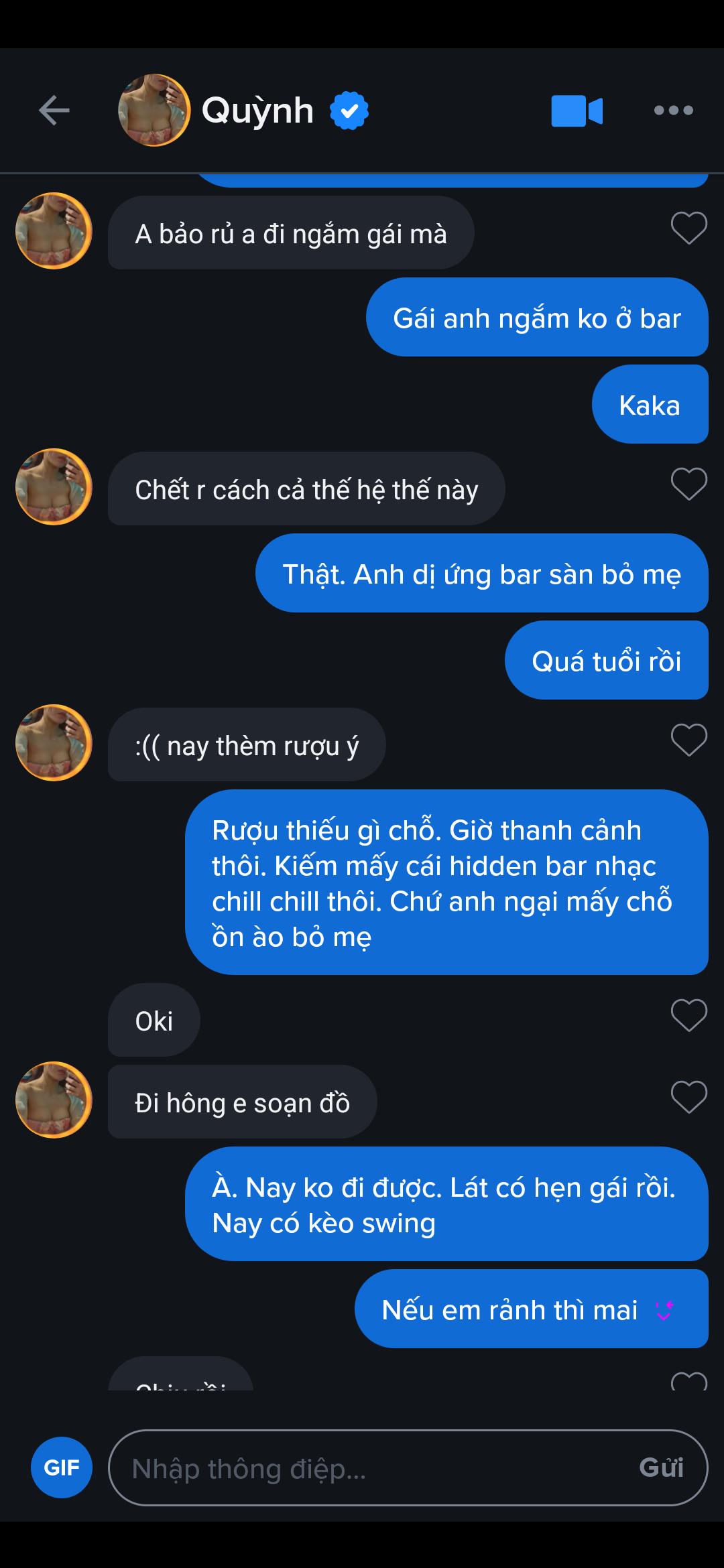The width and height of the screenshot is (724, 1568).
Task: Like the "Oki" message
Action: (688, 1015)
